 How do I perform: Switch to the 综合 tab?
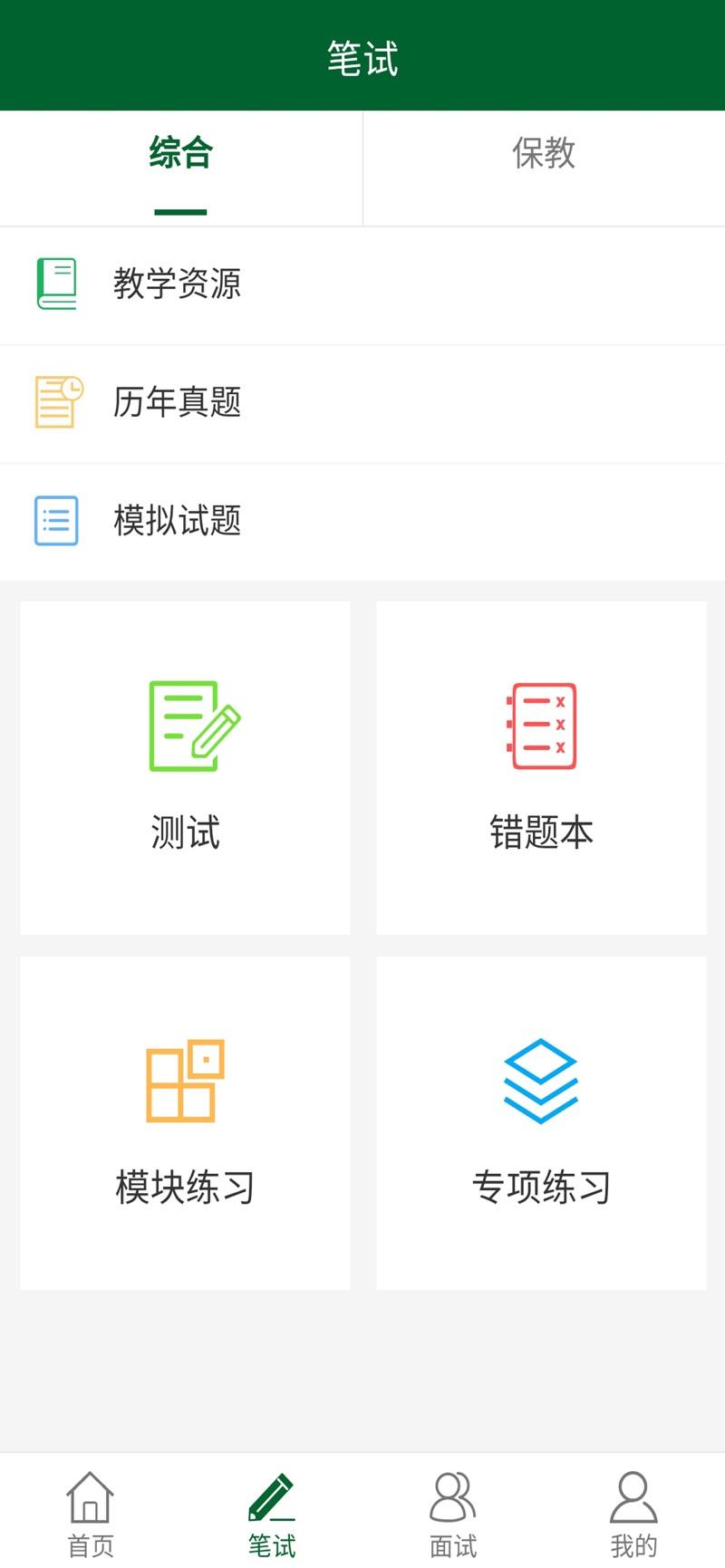181,154
